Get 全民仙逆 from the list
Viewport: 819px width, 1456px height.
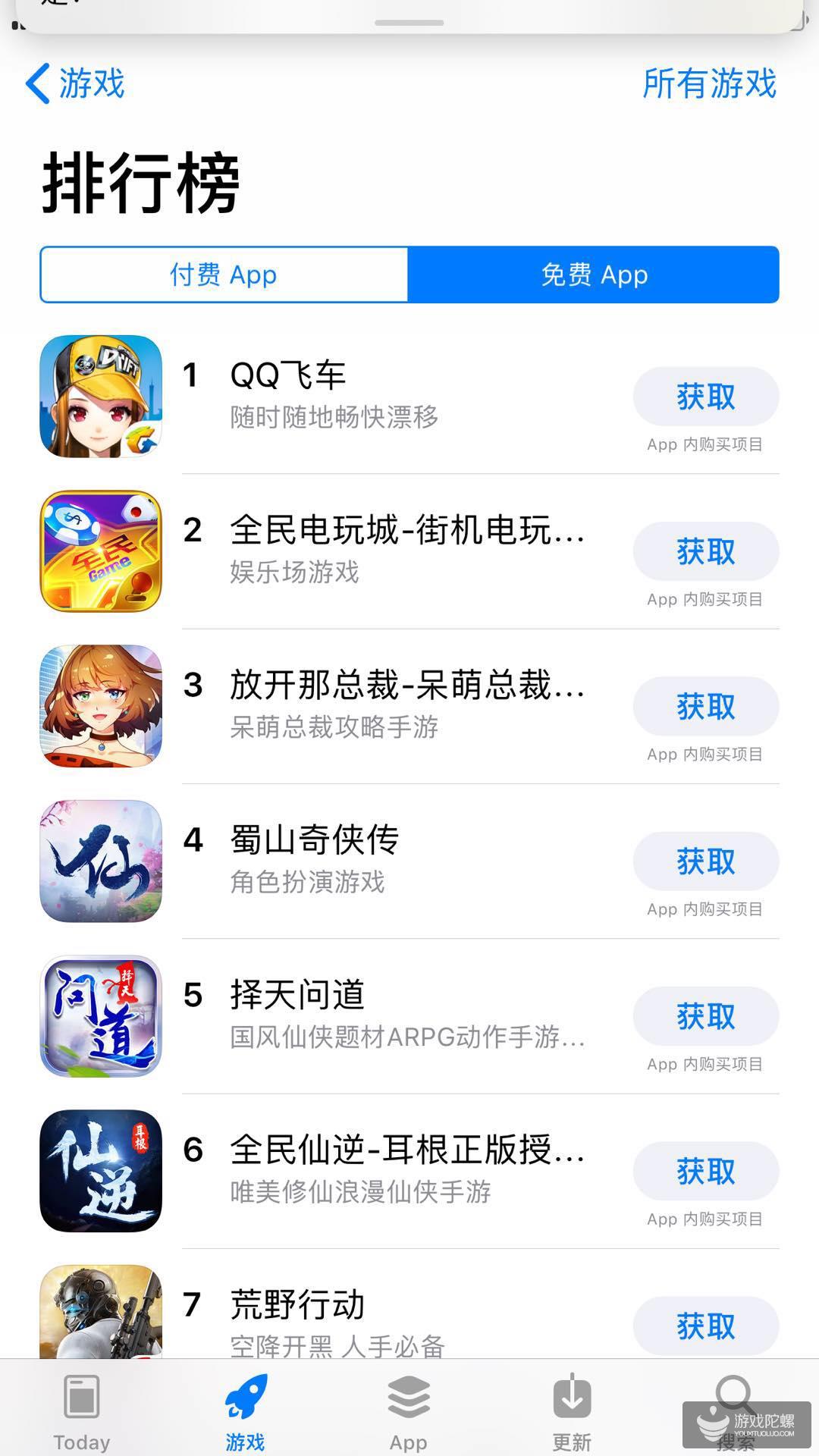pyautogui.click(x=705, y=1172)
